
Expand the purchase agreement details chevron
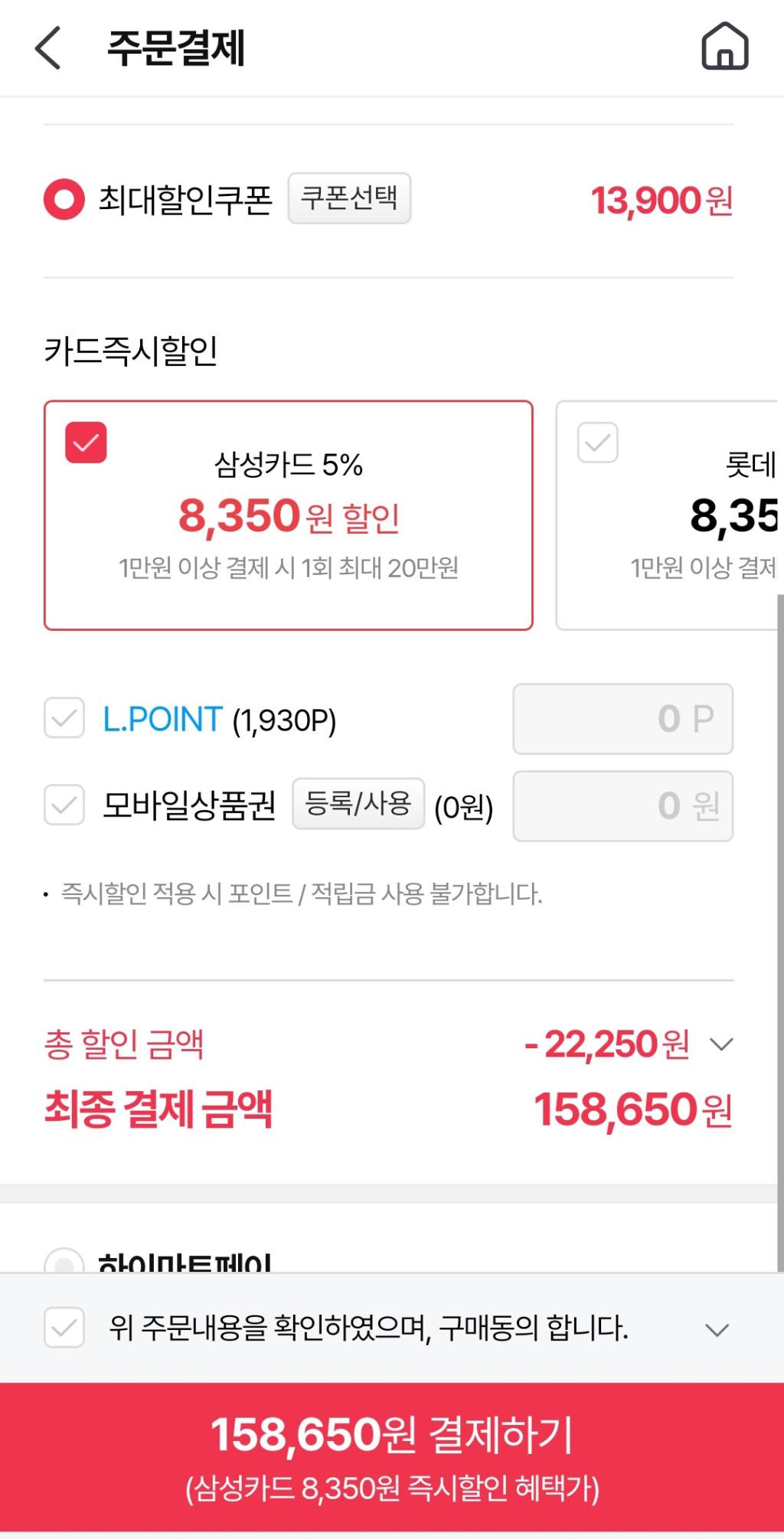[717, 1330]
